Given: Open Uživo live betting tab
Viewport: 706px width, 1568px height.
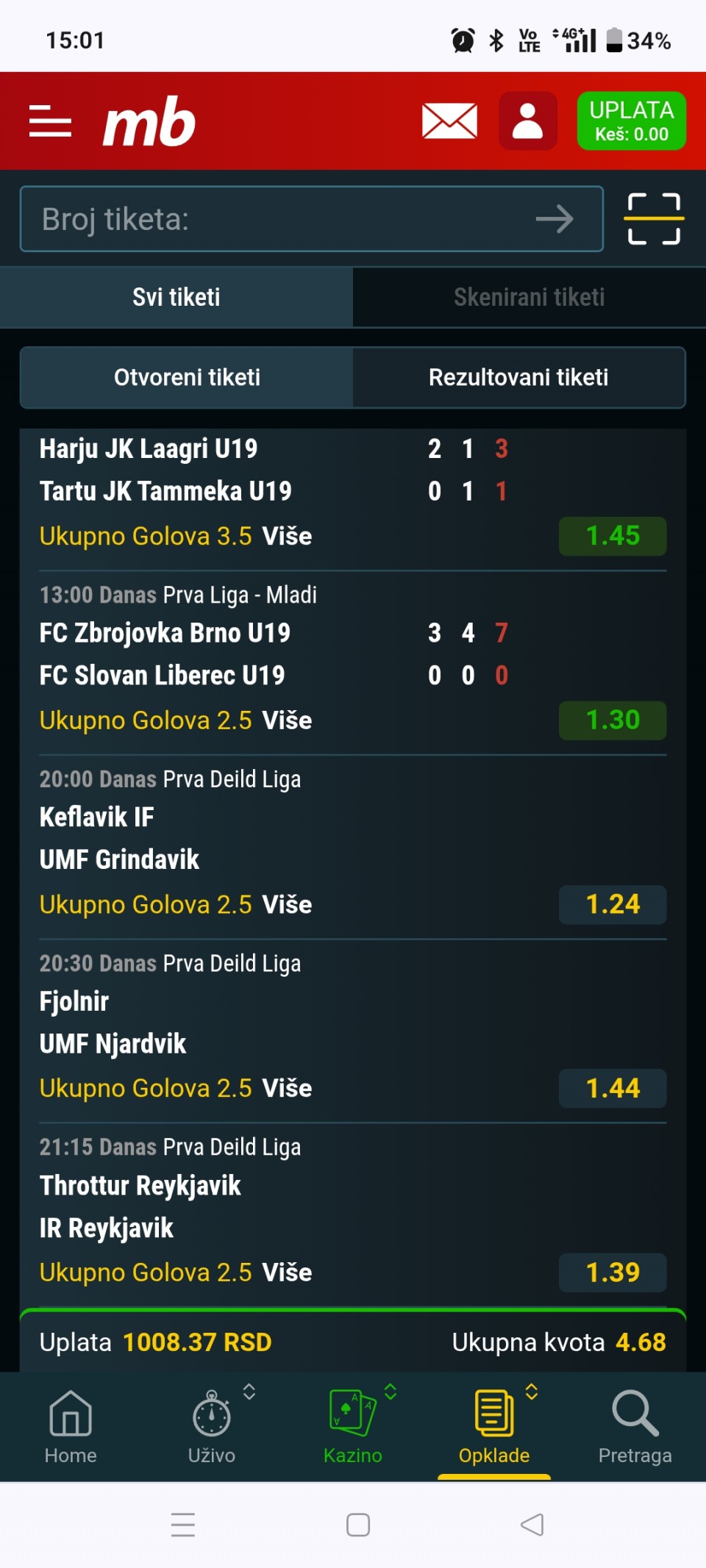Looking at the screenshot, I should [212, 1426].
